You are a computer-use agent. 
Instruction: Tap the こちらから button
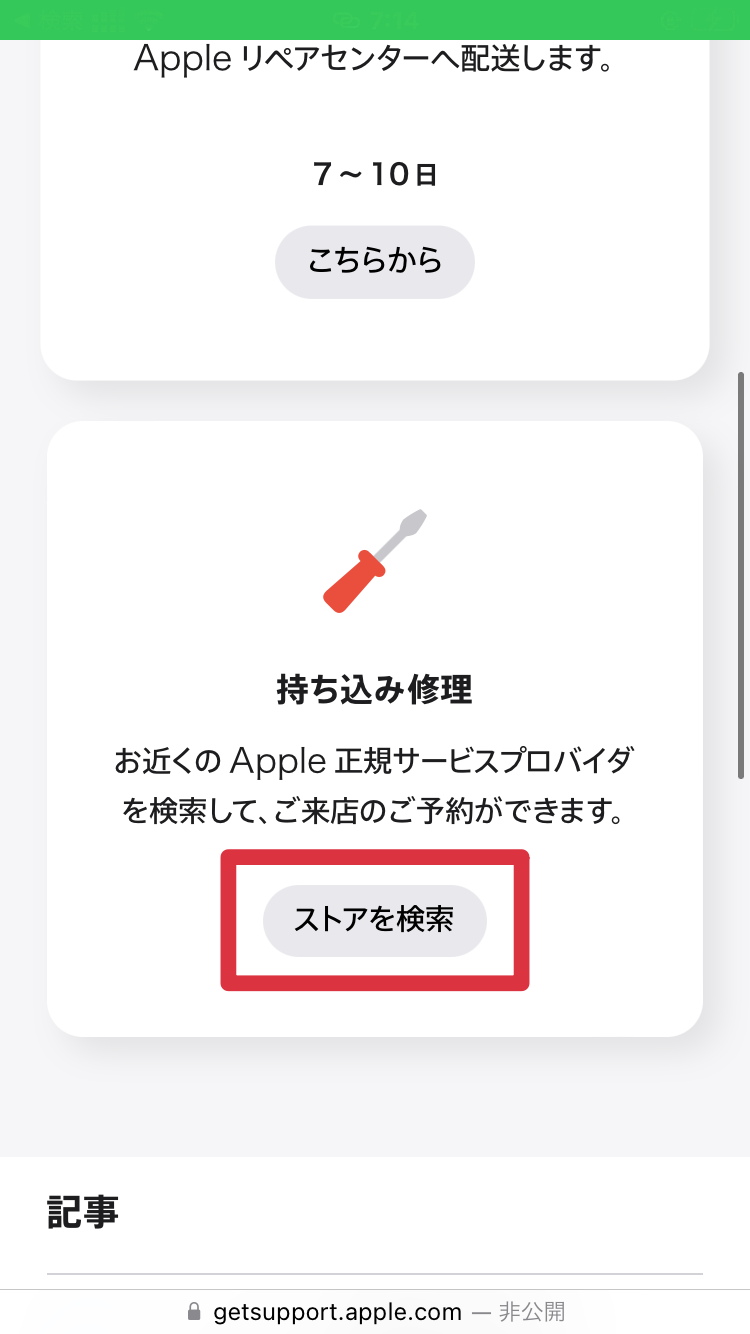coord(374,262)
